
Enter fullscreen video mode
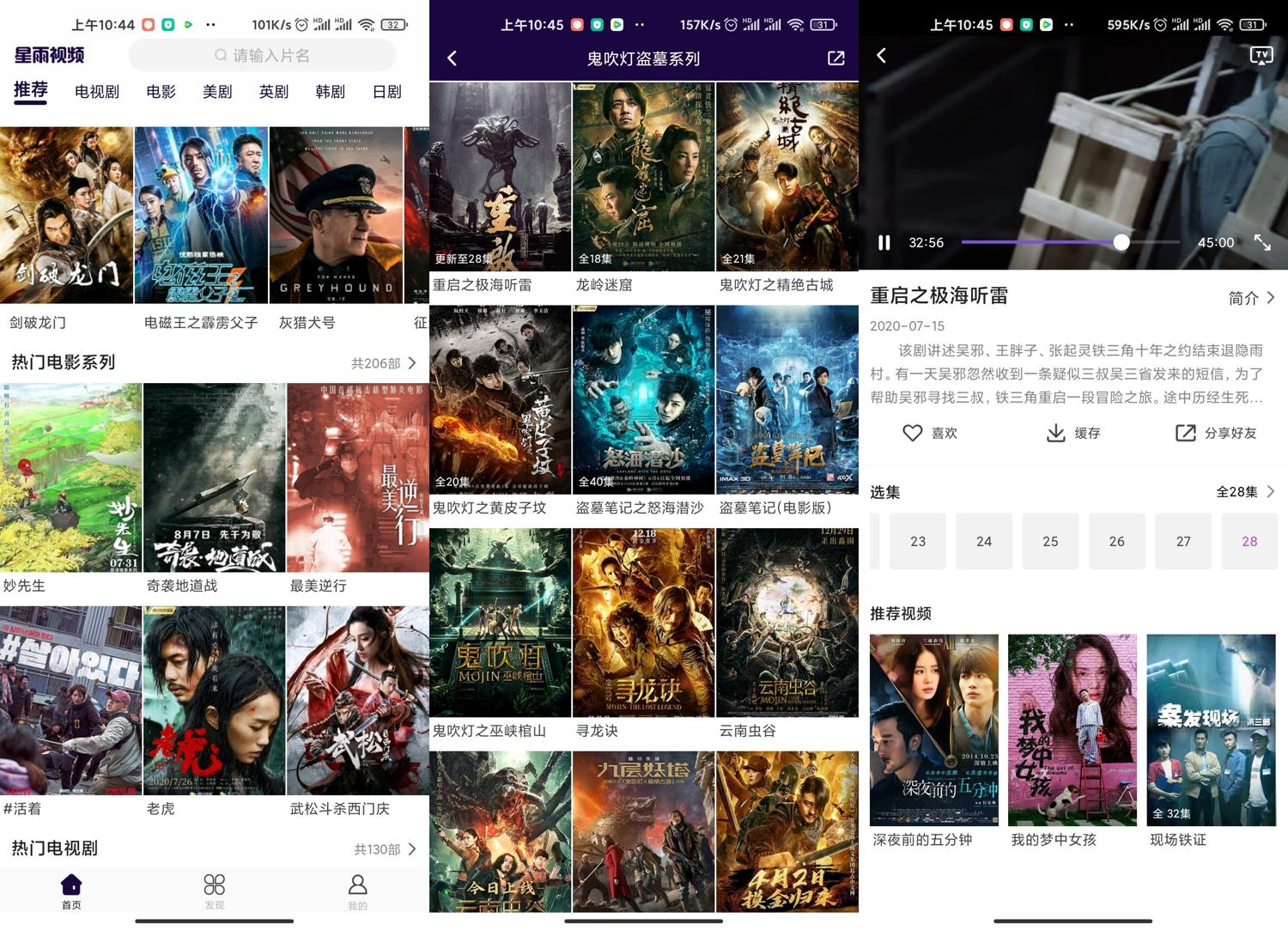1261,243
